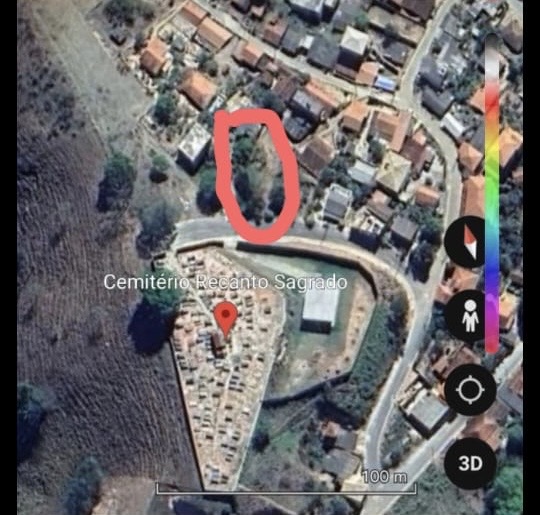Open Street View with the pegman button
Screen dimensions: 540x515
(x=470, y=316)
